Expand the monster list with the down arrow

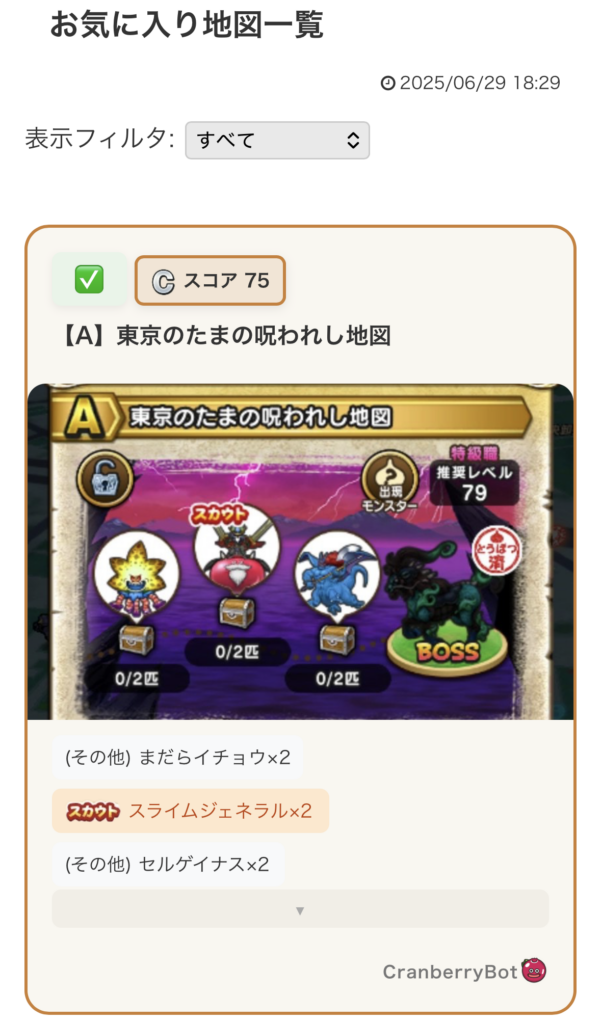[x=300, y=909]
